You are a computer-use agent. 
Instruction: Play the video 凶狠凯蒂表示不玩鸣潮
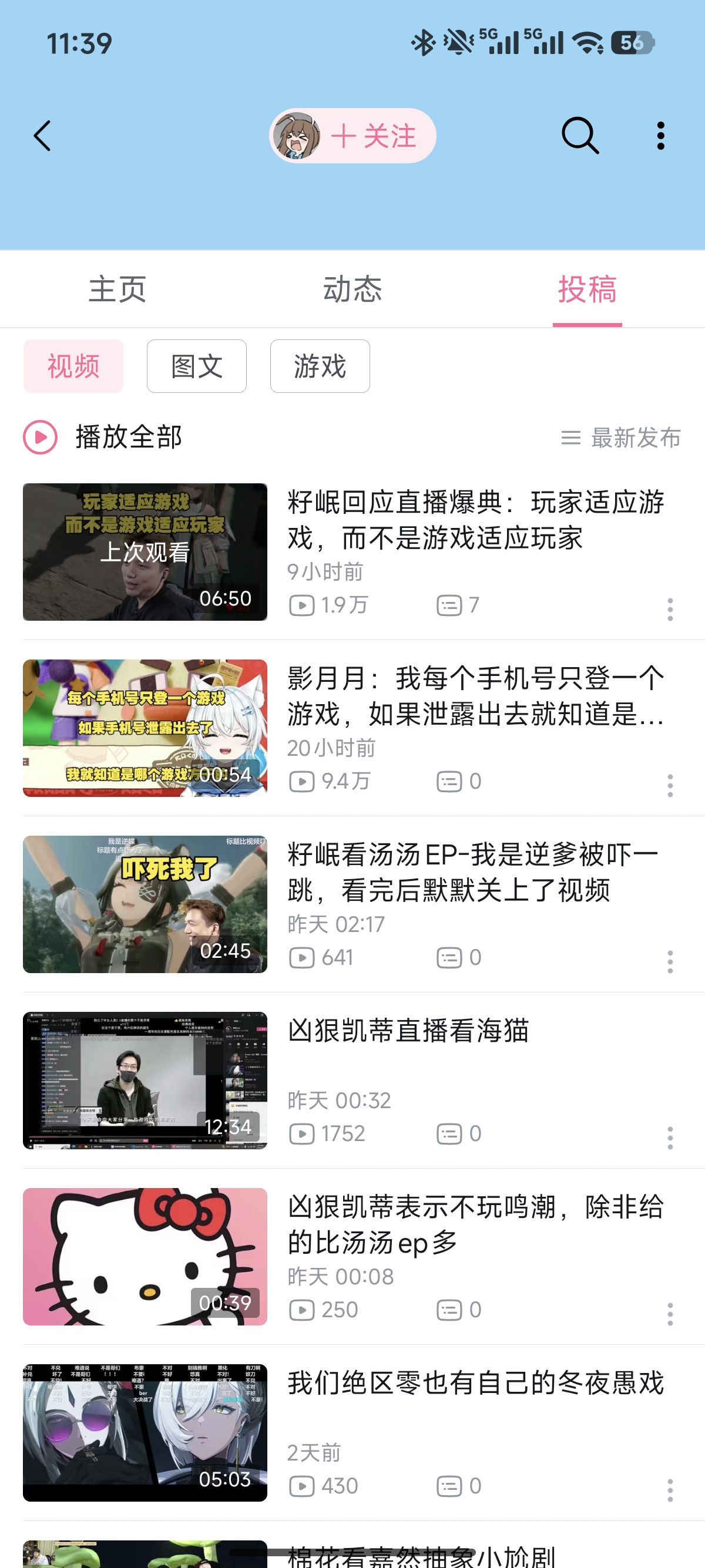coord(475,1224)
